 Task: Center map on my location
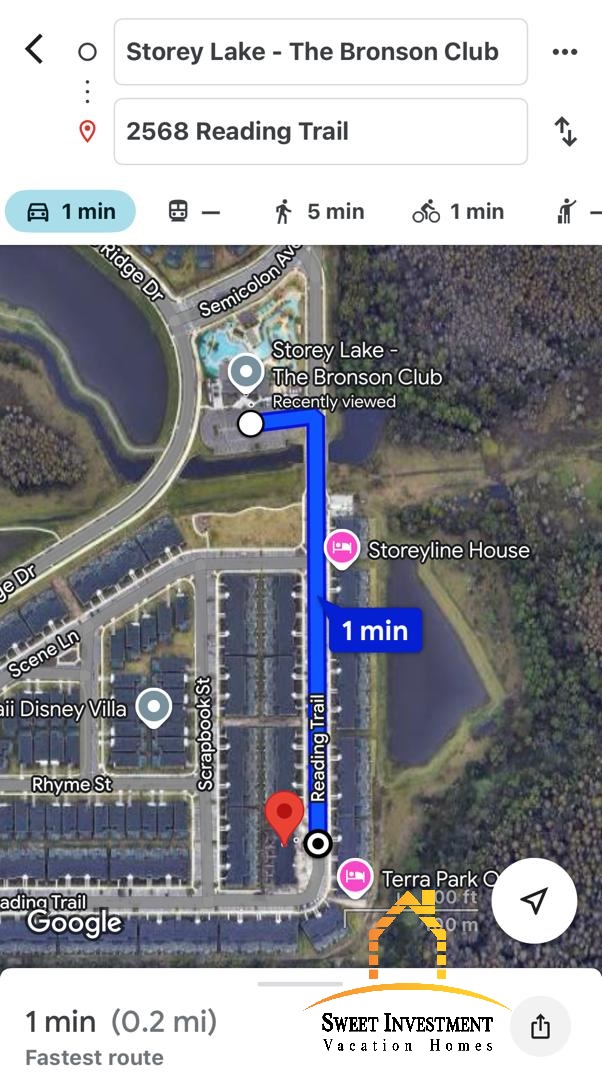coord(534,900)
